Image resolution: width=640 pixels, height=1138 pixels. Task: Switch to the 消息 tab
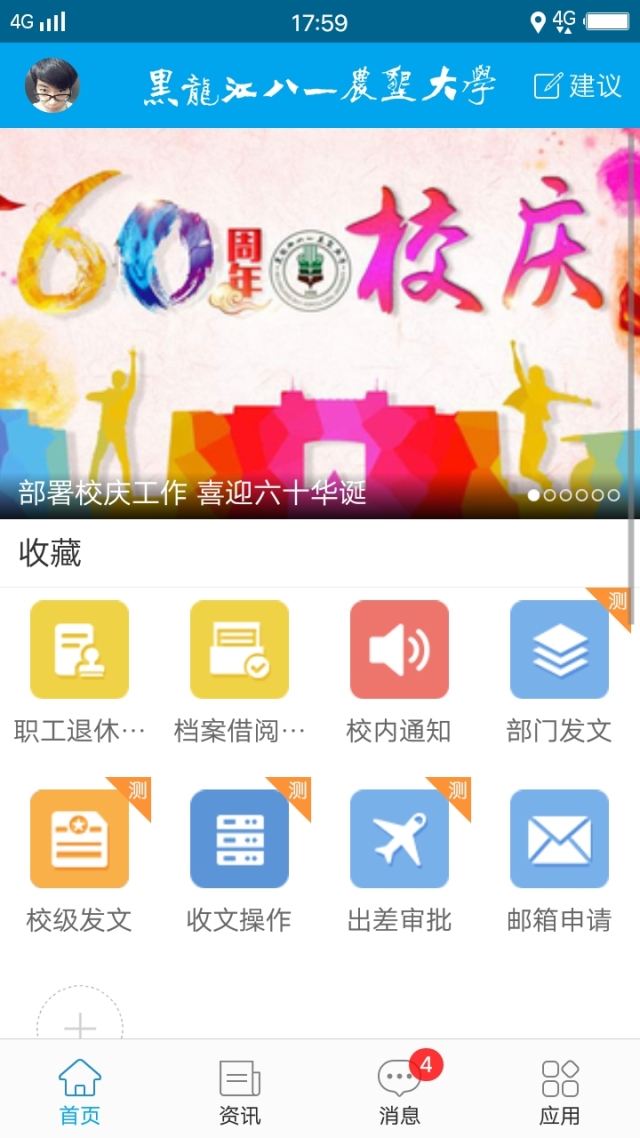coord(400,1090)
